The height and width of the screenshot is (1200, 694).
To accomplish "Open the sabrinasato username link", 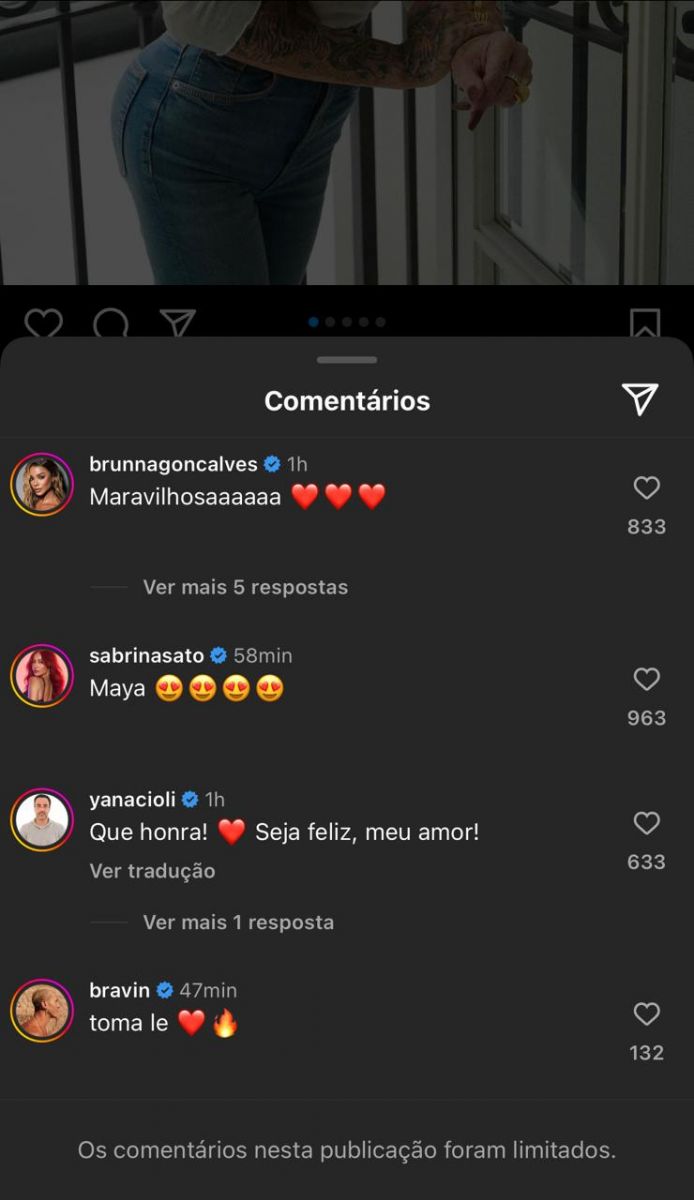I will (x=146, y=656).
